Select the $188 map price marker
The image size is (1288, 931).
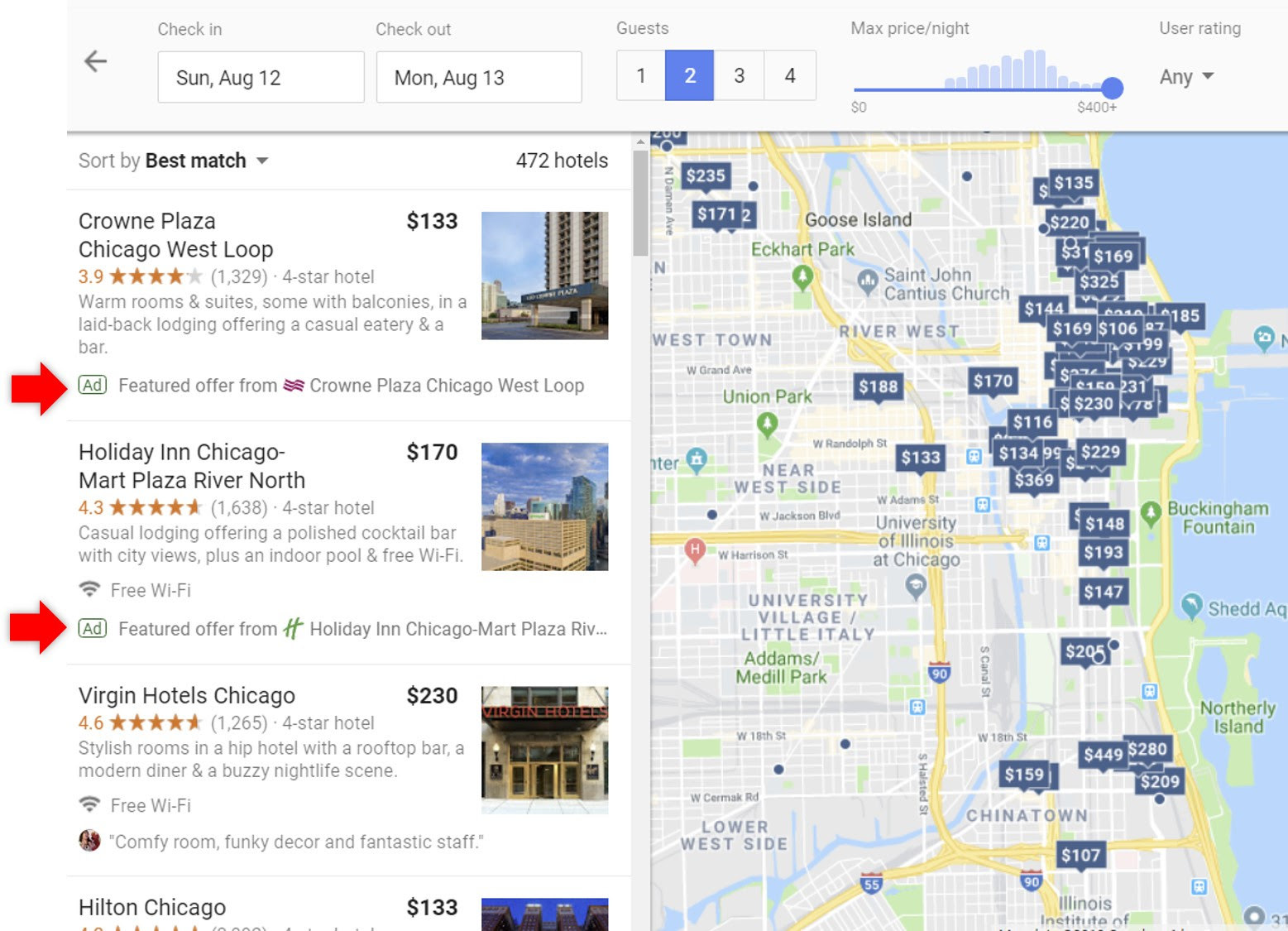[877, 386]
